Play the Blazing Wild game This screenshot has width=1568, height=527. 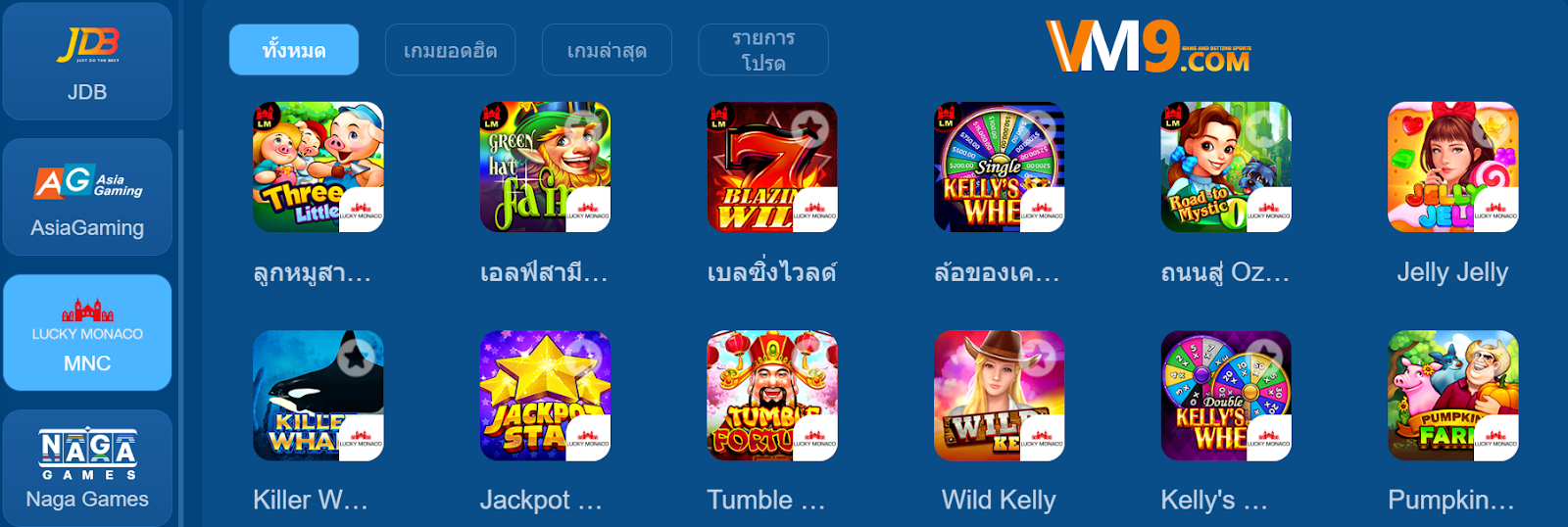click(x=772, y=168)
